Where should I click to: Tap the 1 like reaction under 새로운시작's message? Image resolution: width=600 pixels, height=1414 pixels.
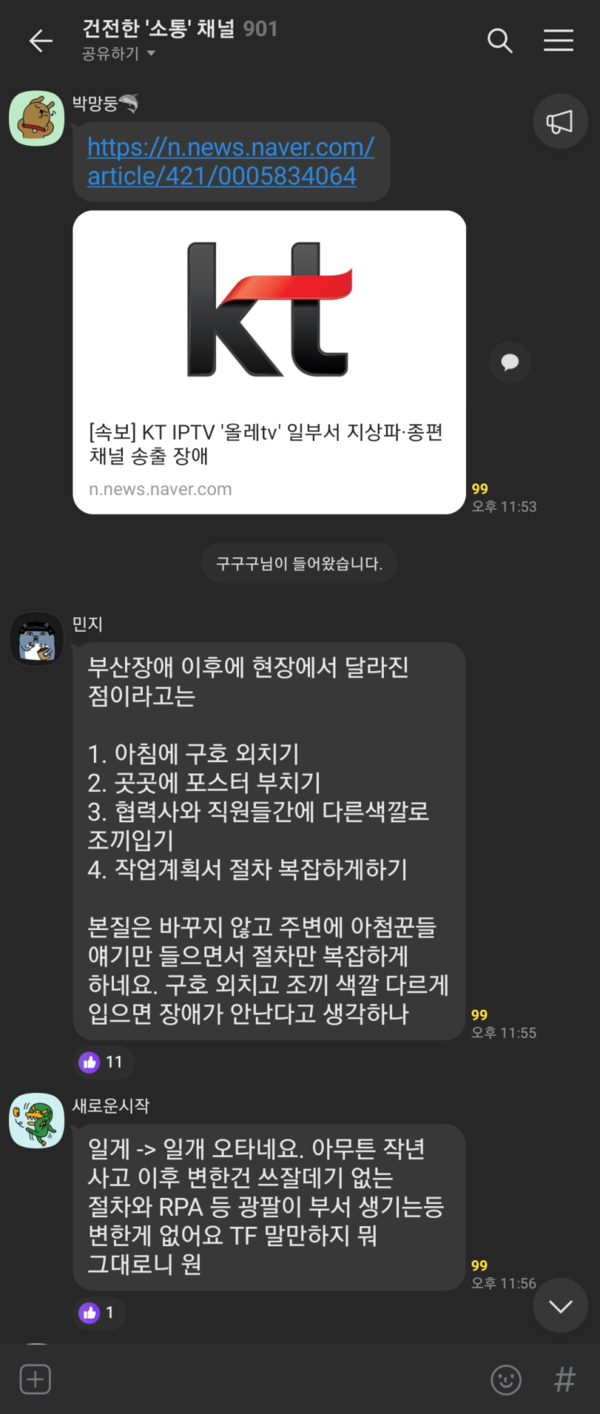click(x=98, y=1312)
